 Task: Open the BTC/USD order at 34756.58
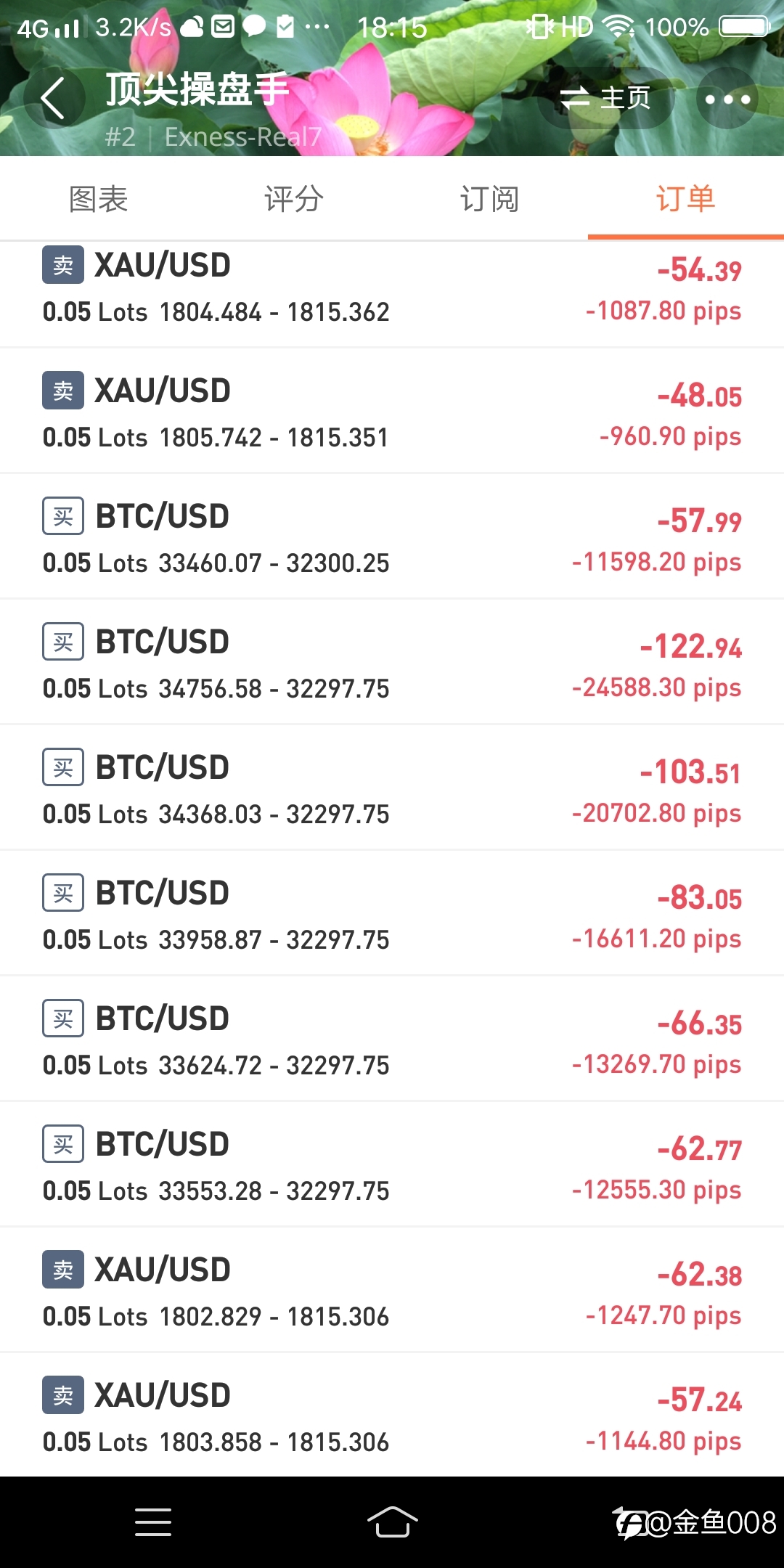(392, 662)
